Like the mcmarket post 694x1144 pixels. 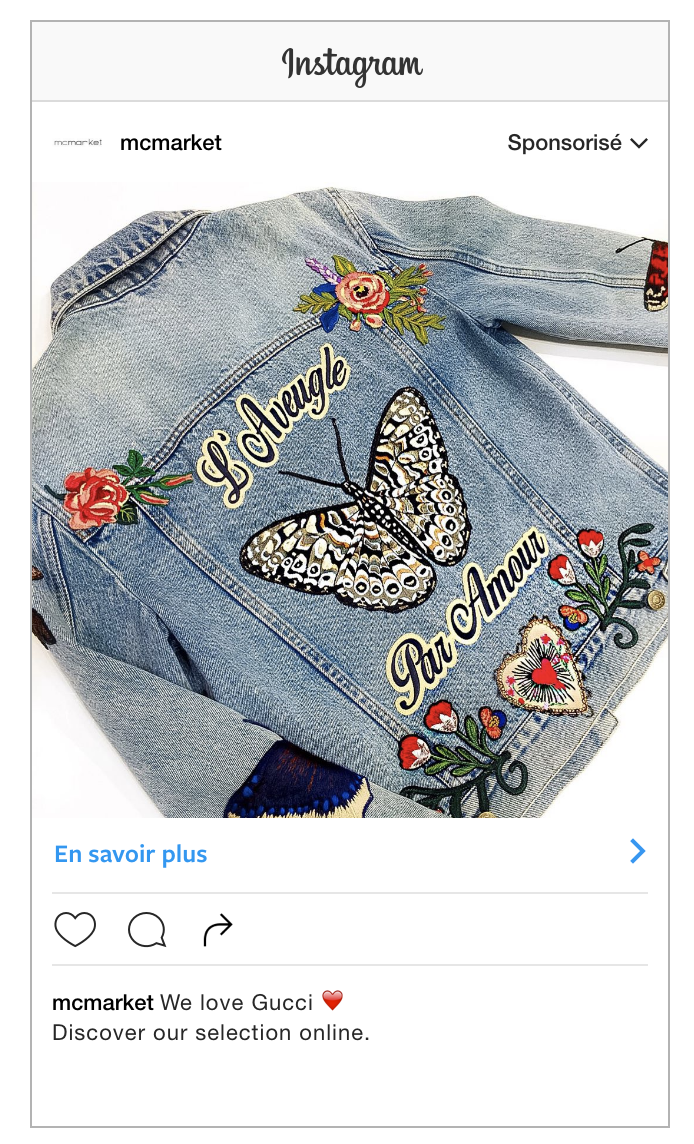click(75, 930)
